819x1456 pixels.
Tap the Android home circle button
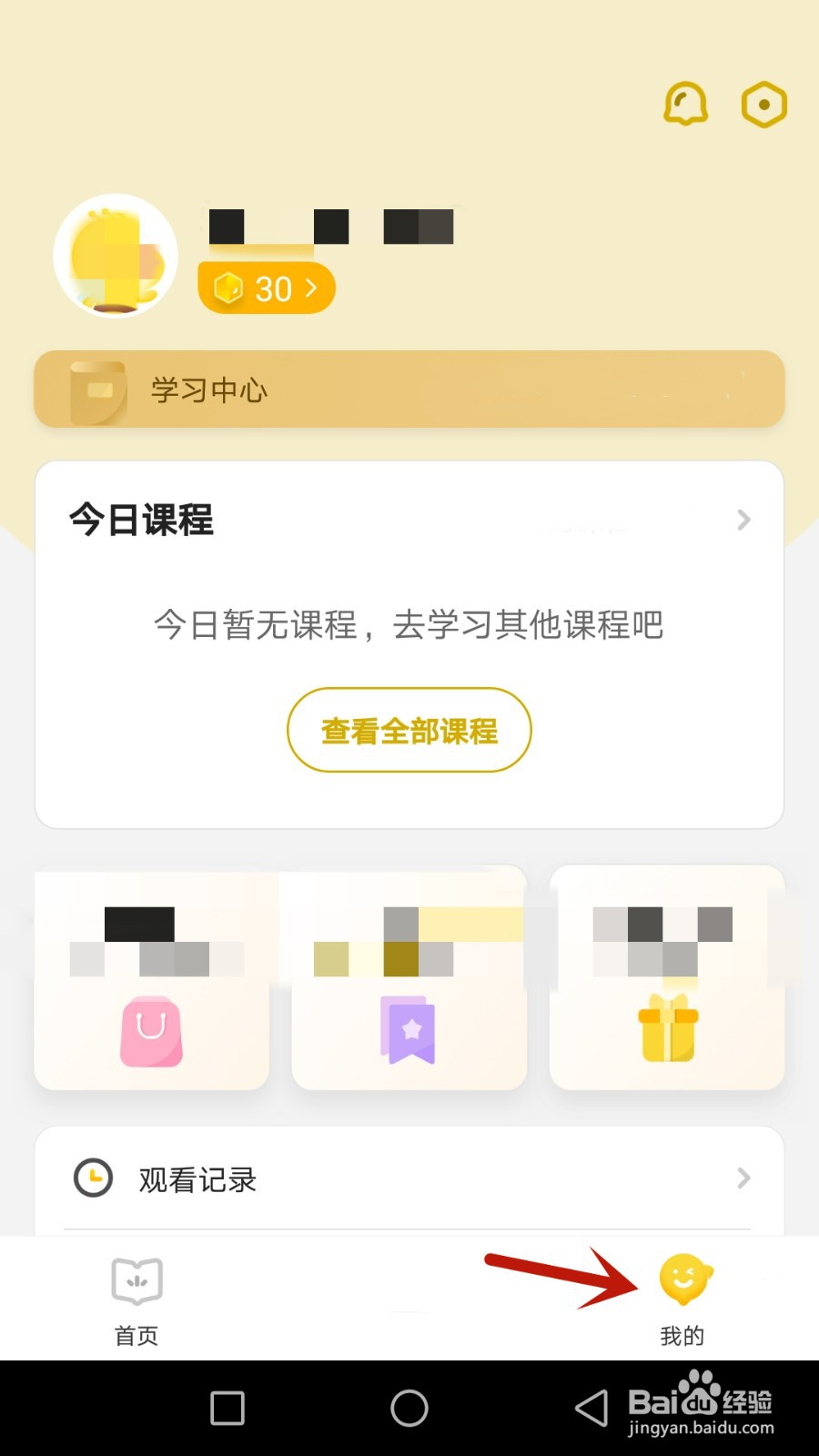click(x=409, y=1407)
